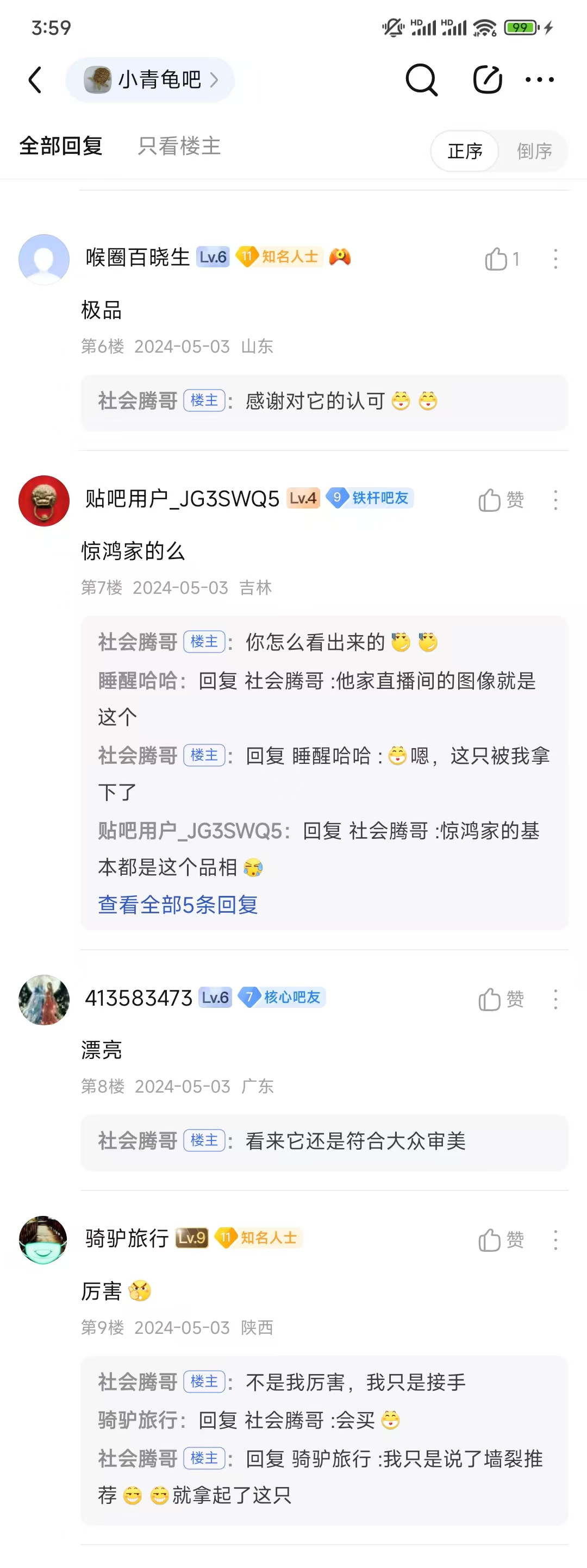Screen dimensions: 587x1568
Task: Open the top-right three-dot menu
Action: click(x=540, y=80)
